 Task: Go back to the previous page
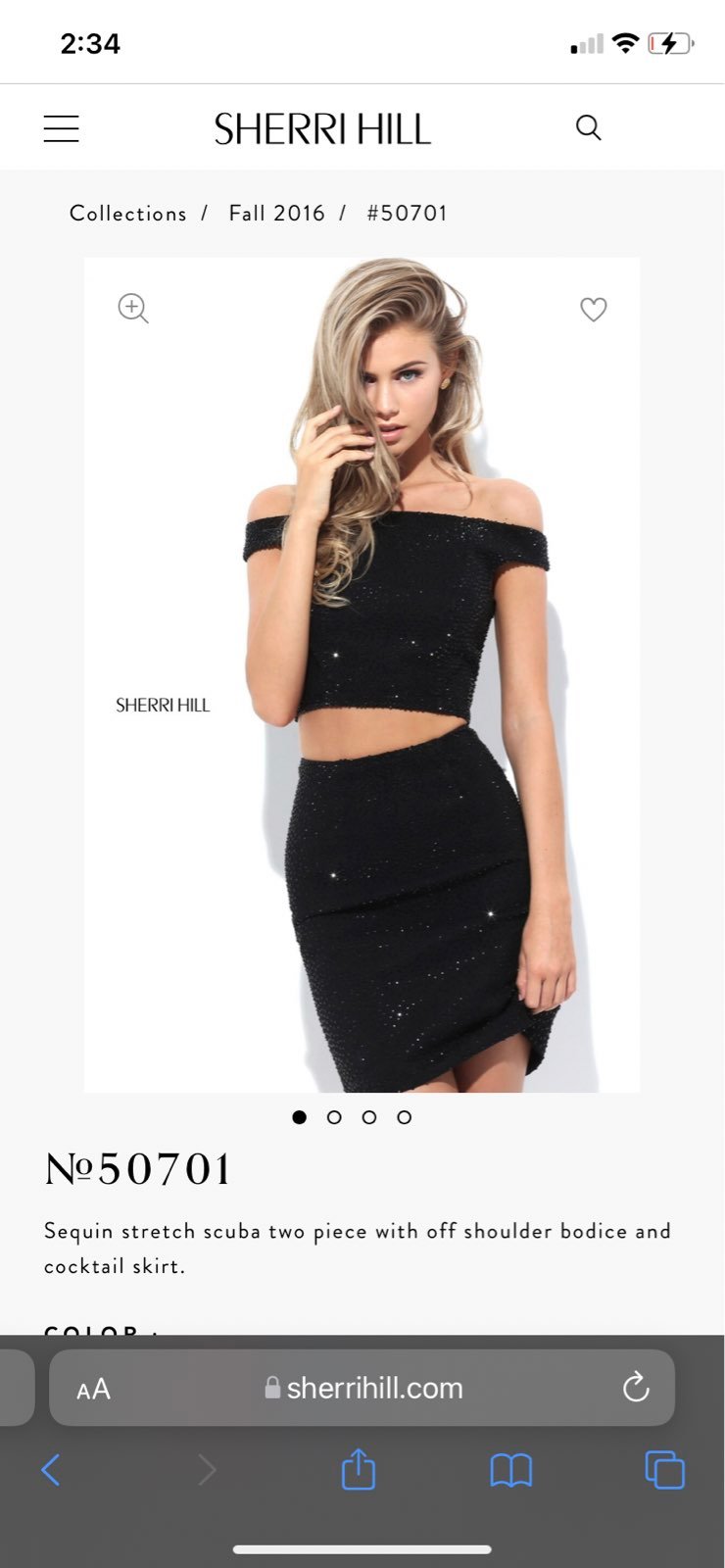point(51,1470)
